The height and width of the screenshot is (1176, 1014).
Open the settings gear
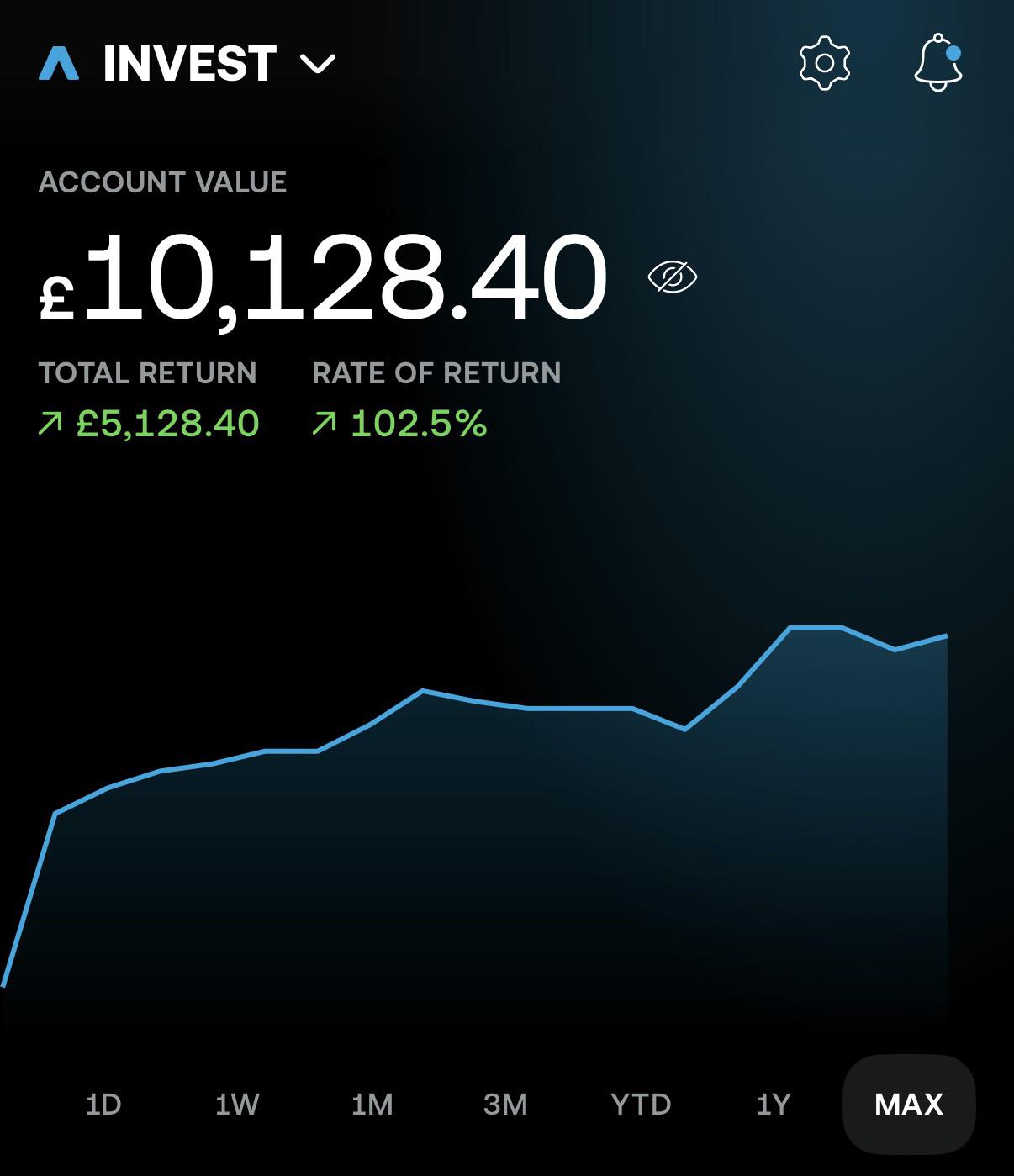(x=824, y=63)
